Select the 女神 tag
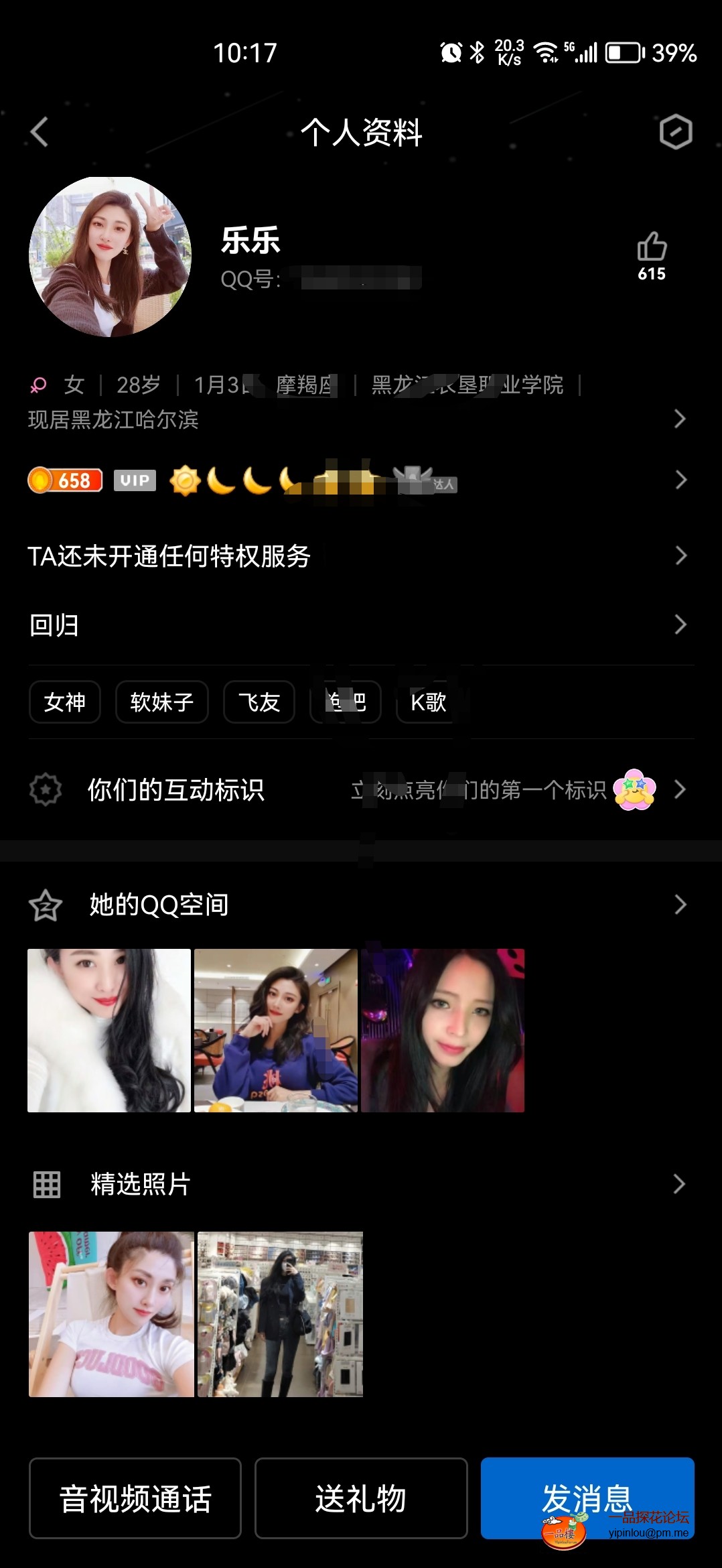 65,702
